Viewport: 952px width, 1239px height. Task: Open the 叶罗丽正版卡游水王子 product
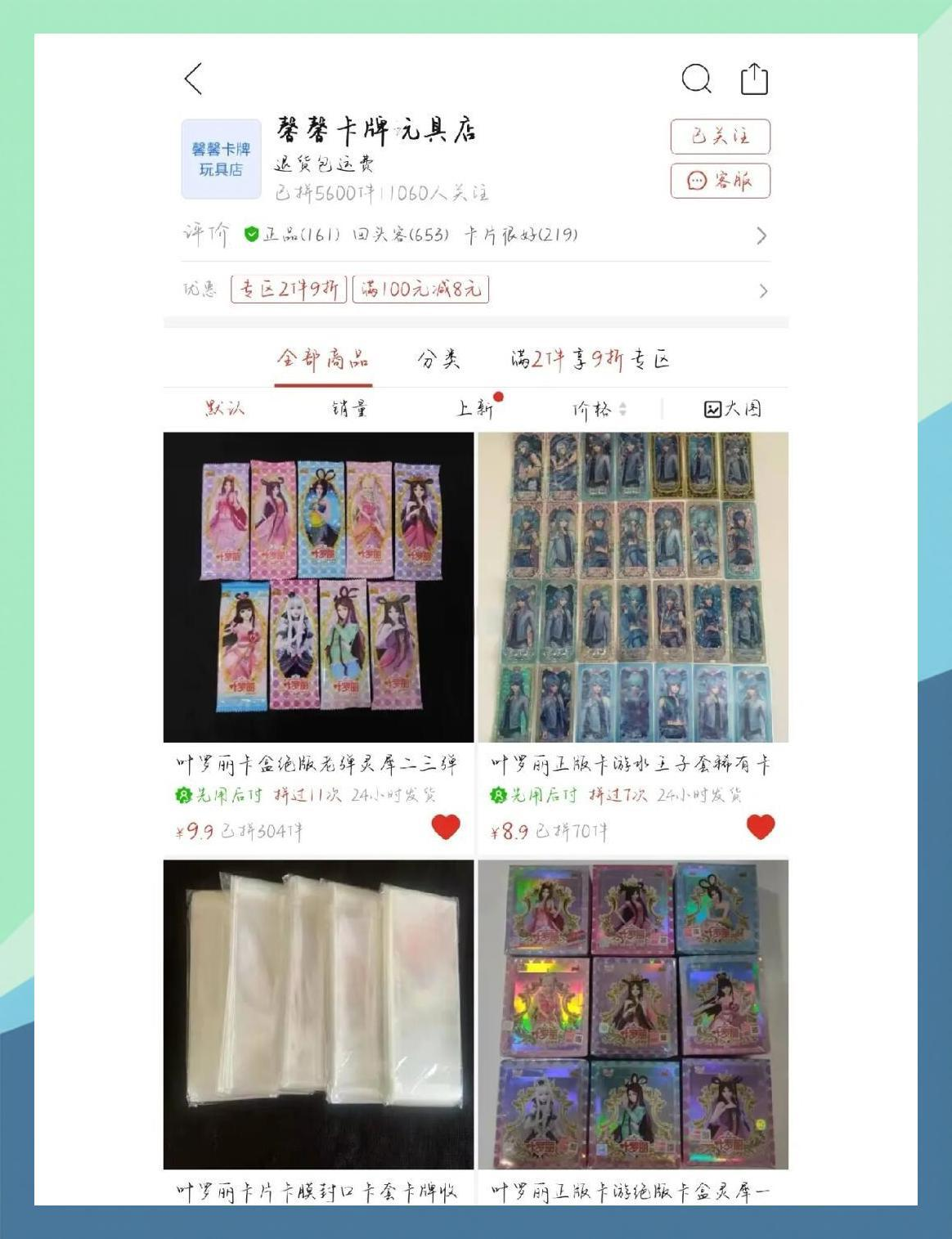[633, 587]
